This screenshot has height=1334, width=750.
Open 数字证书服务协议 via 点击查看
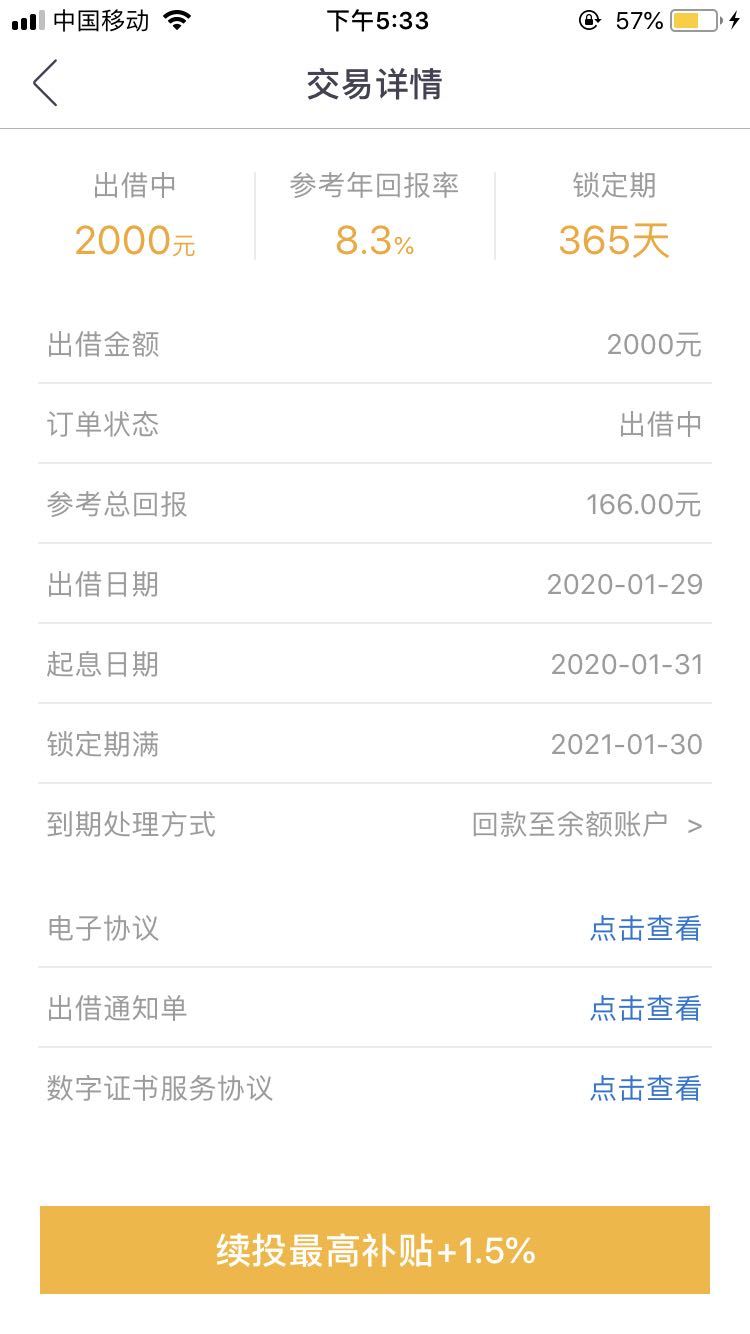click(645, 1088)
